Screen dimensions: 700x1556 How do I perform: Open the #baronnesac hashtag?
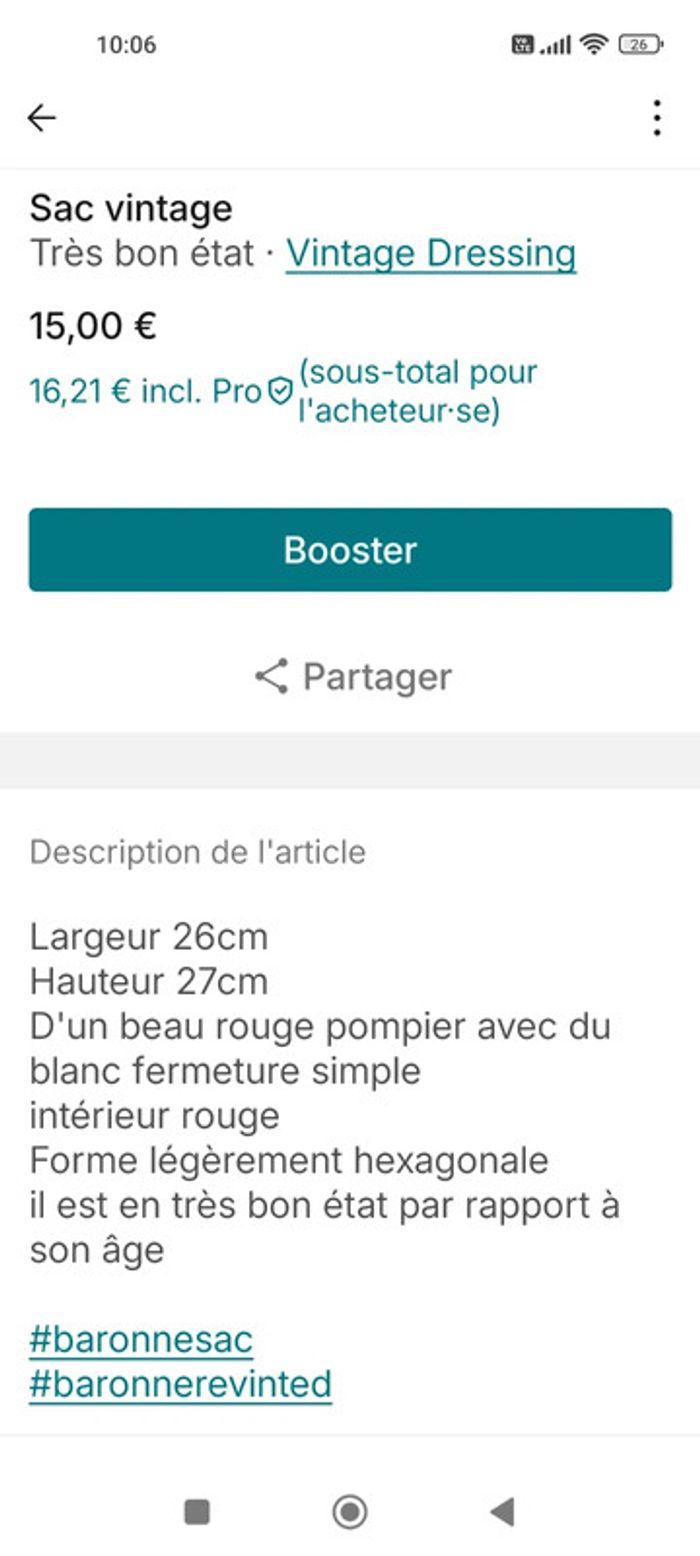(141, 1339)
